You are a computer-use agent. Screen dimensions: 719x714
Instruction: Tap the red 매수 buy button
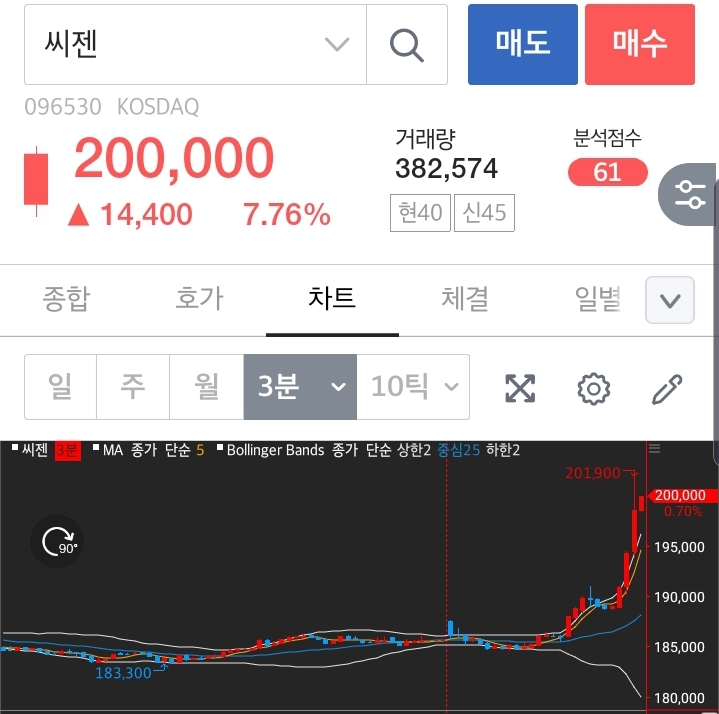pyautogui.click(x=640, y=44)
